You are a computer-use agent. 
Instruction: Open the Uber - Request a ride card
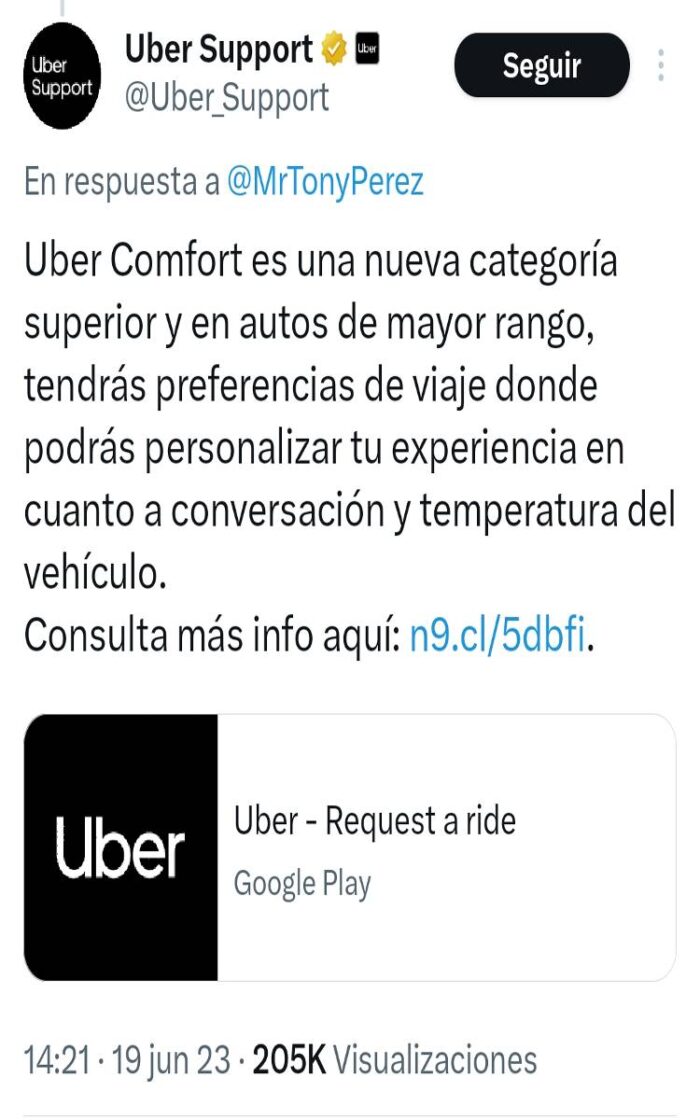pyautogui.click(x=350, y=847)
